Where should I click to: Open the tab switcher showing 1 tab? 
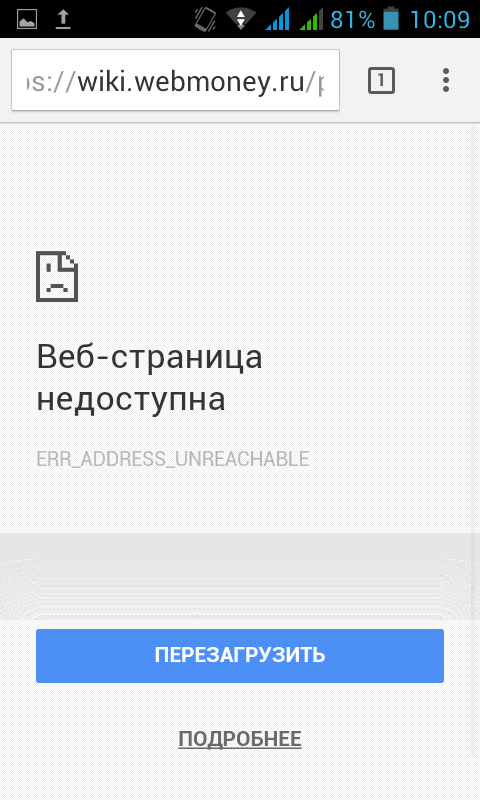coord(381,81)
